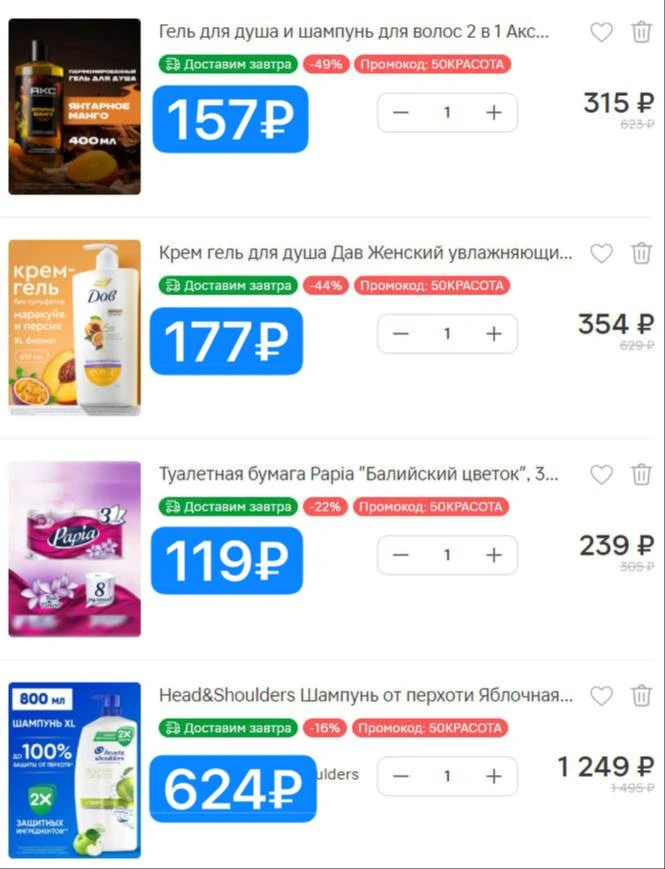
Task: Open the Papia toilet paper product image
Action: [x=75, y=548]
